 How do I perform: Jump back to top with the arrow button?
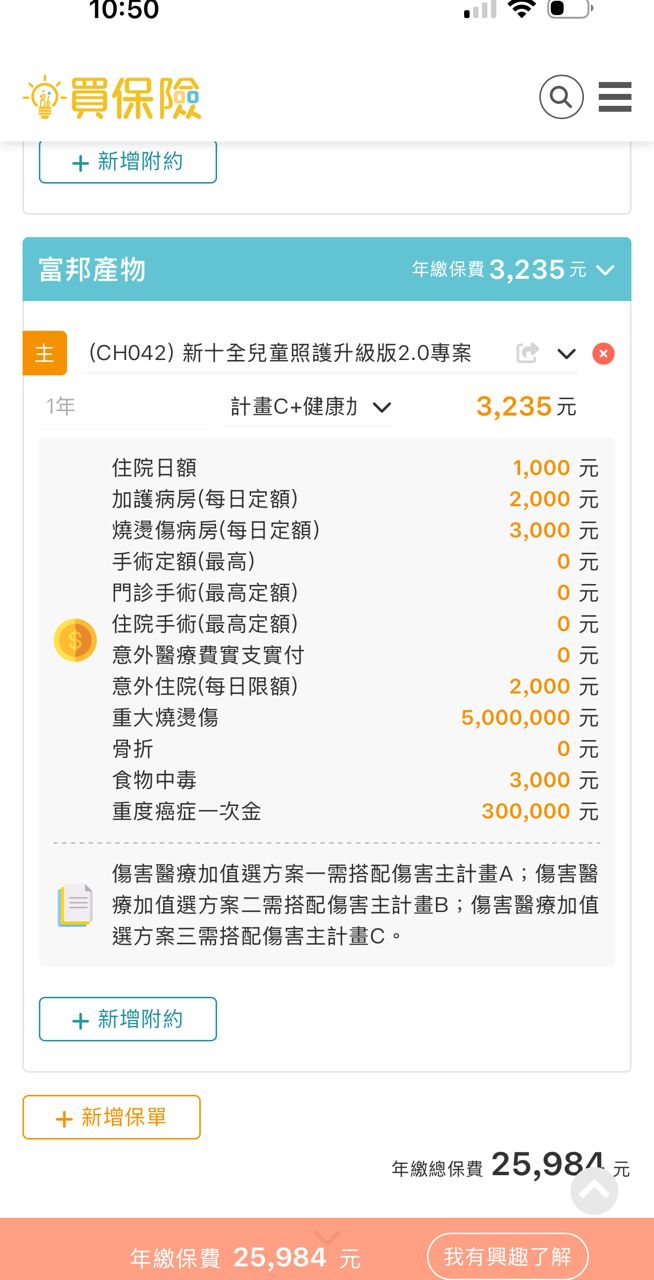594,1191
